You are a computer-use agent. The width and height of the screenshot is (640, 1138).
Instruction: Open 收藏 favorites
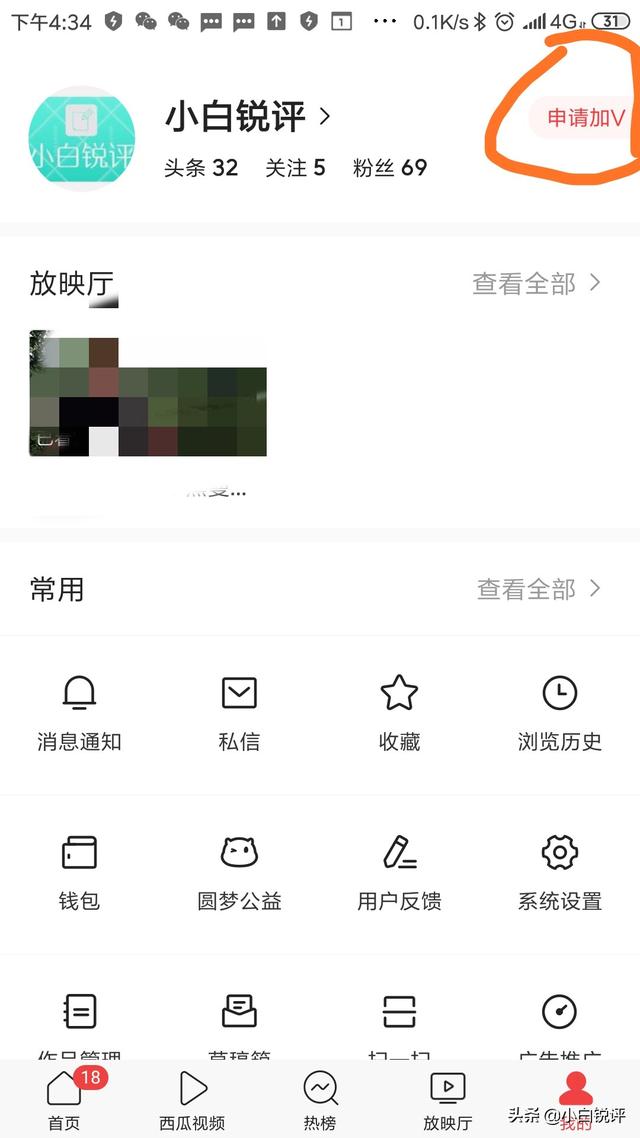tap(399, 712)
